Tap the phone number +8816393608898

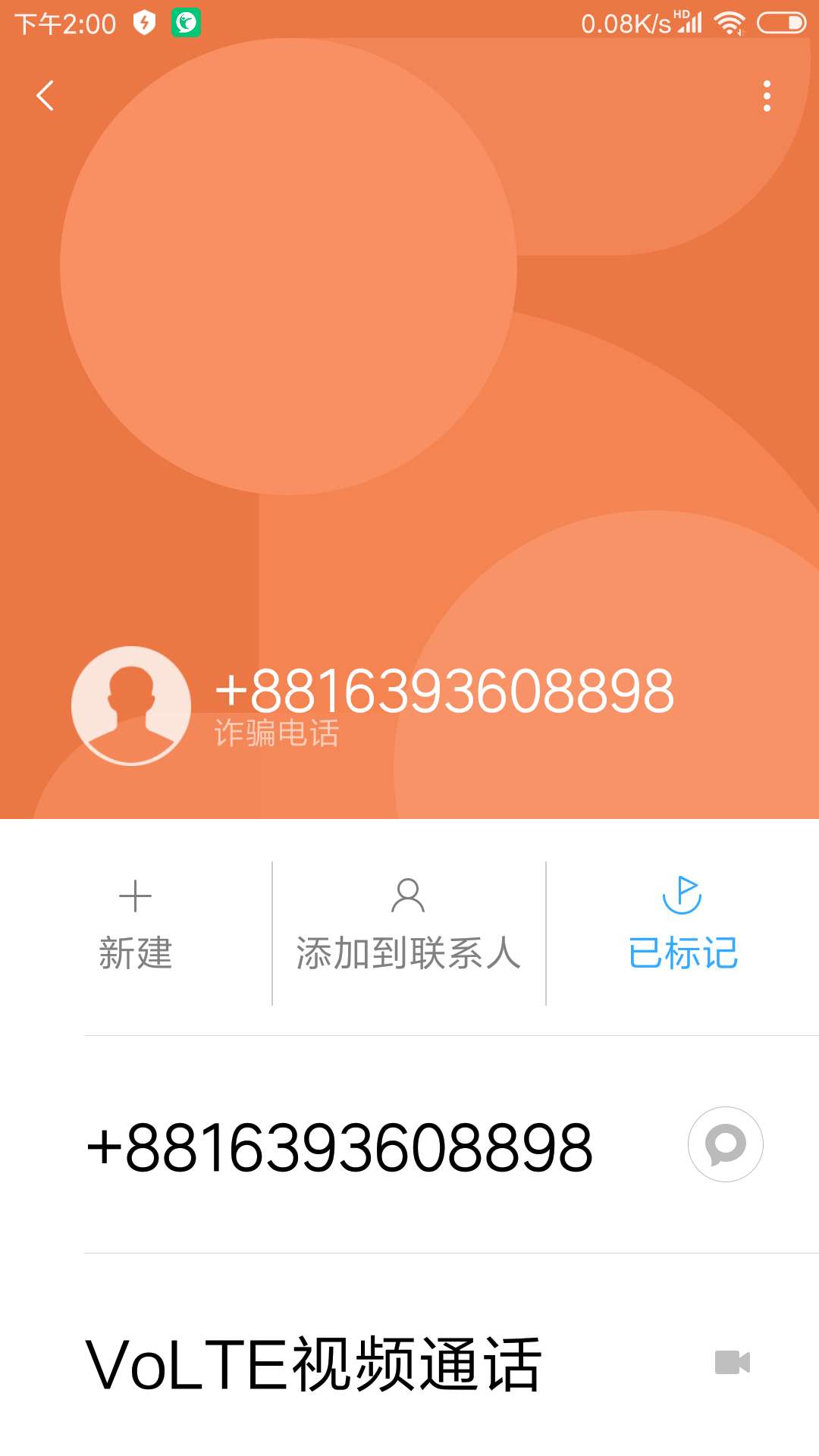coord(340,1145)
